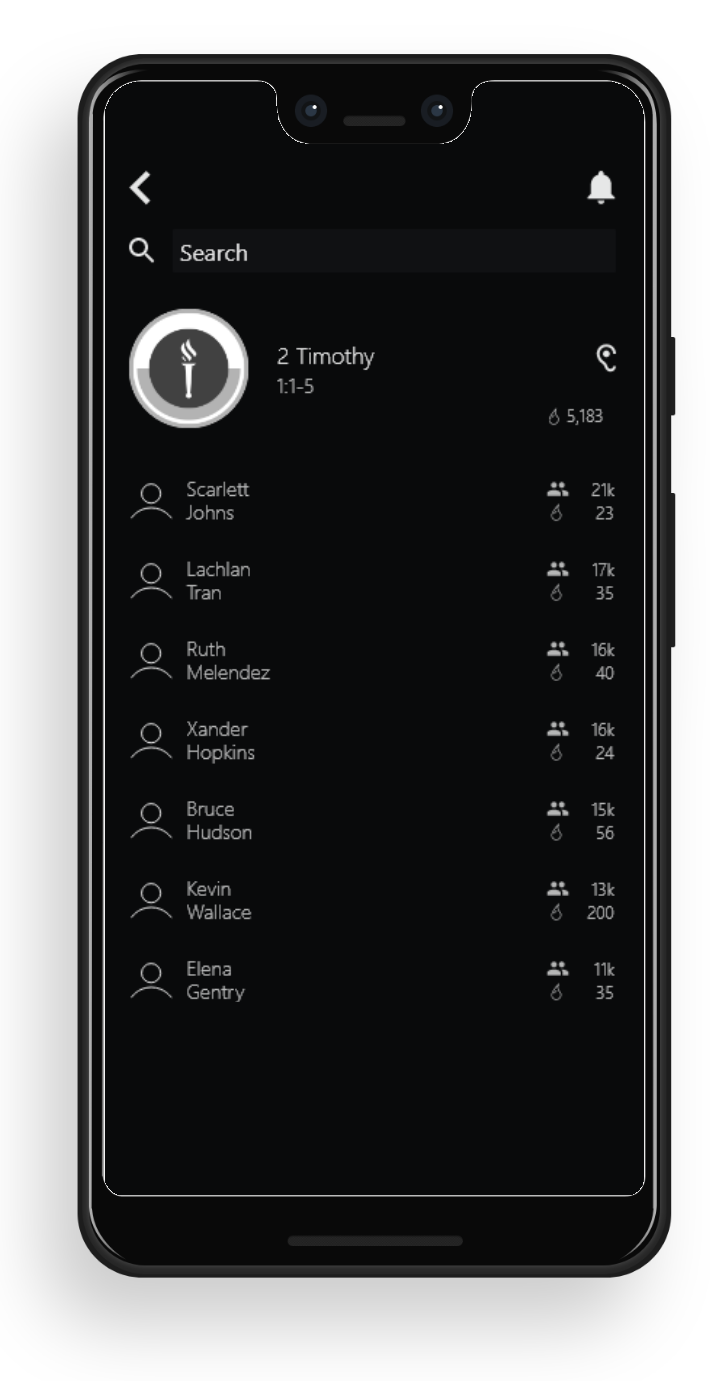Open the notifications bell

[600, 187]
